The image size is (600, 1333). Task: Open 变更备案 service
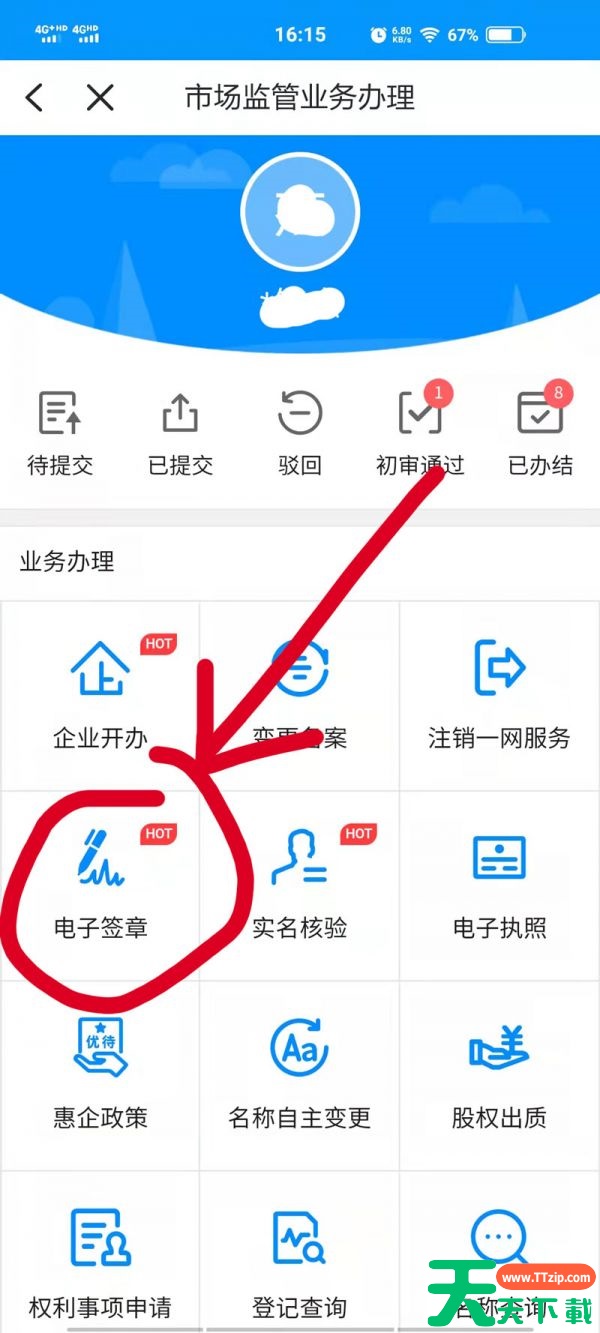click(300, 695)
